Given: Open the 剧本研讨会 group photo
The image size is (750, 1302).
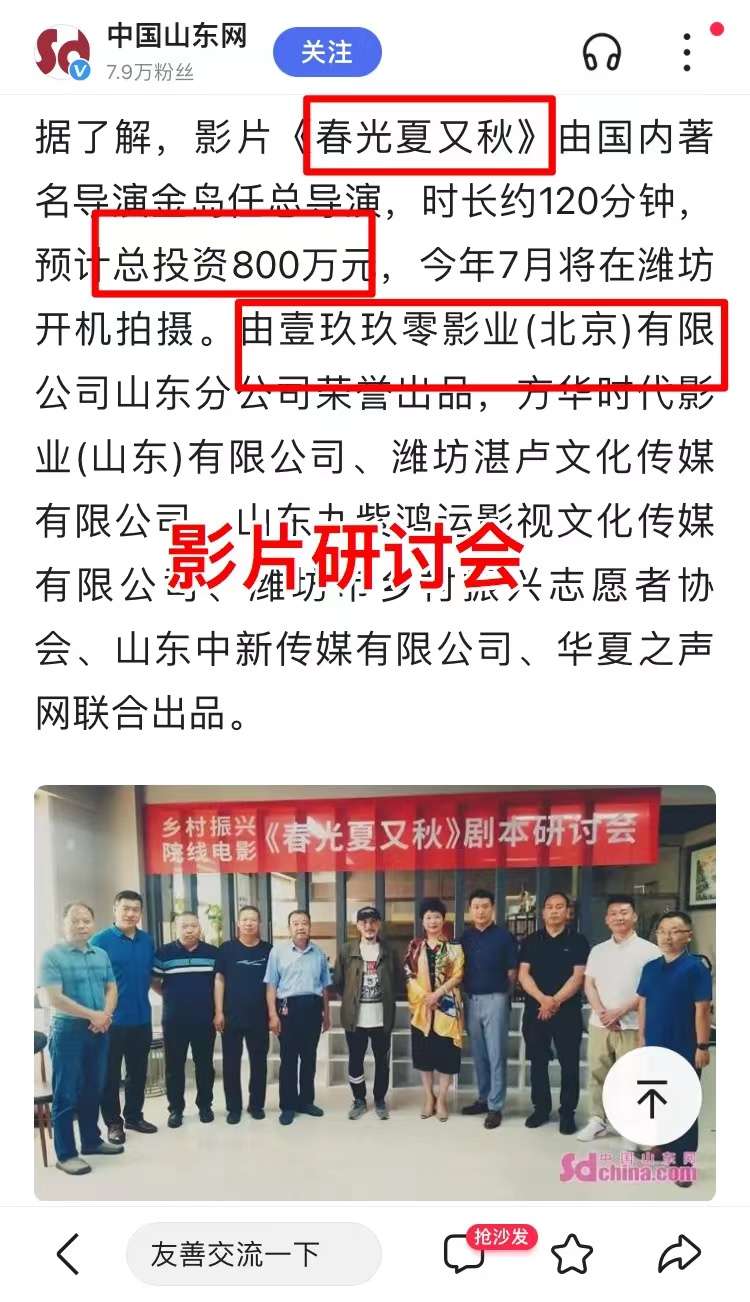Looking at the screenshot, I should click(375, 992).
